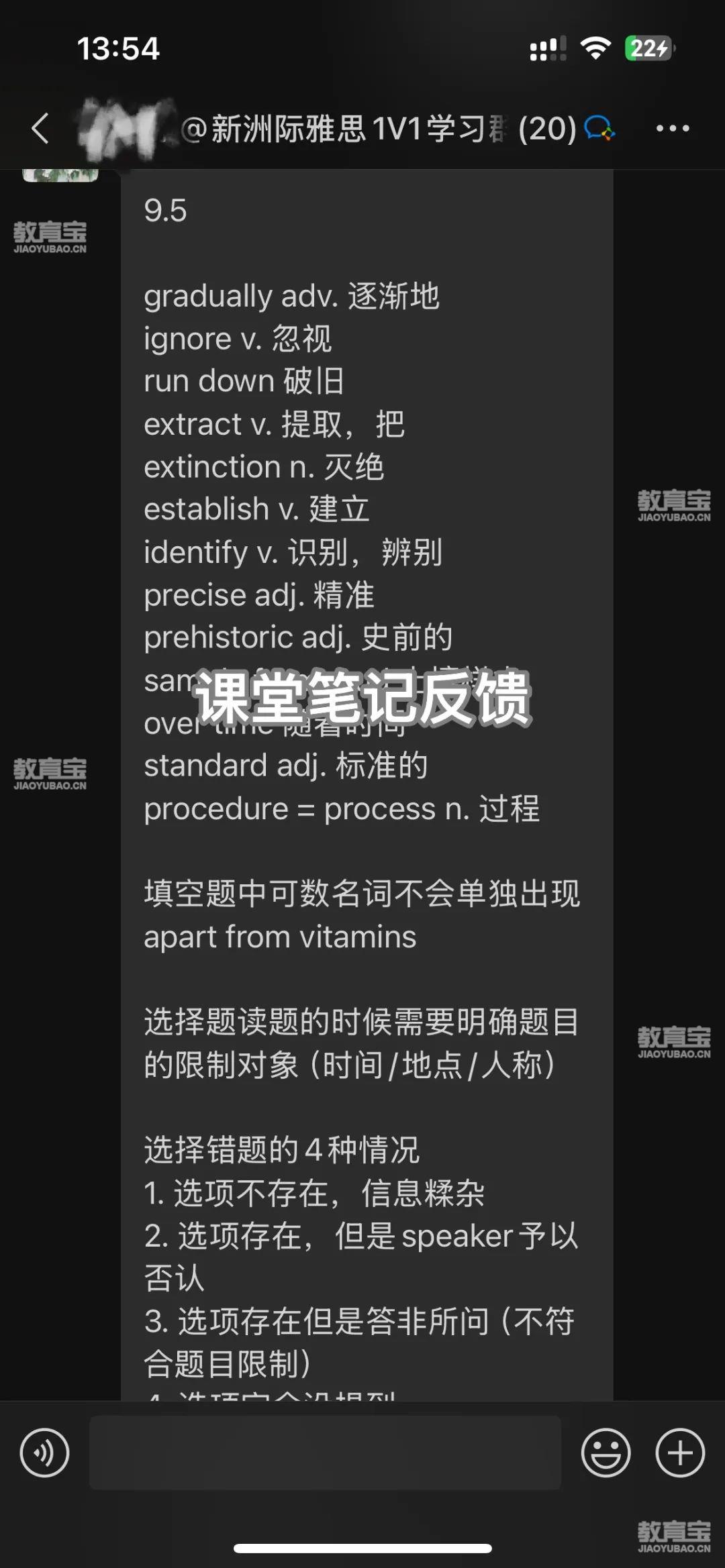
Task: Open the emoji sticker panel
Action: pyautogui.click(x=606, y=1453)
